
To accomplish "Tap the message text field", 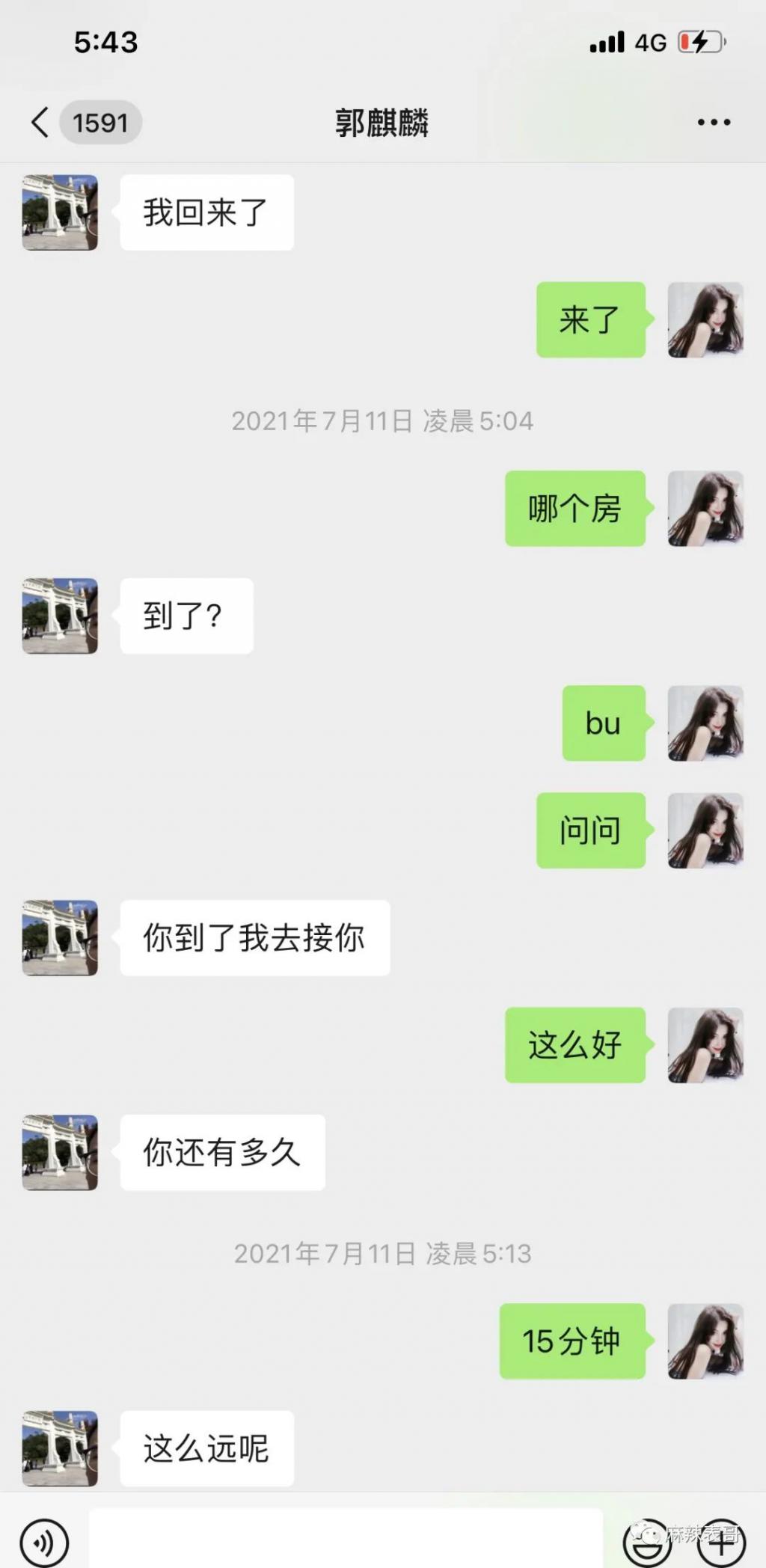I will (346, 1539).
